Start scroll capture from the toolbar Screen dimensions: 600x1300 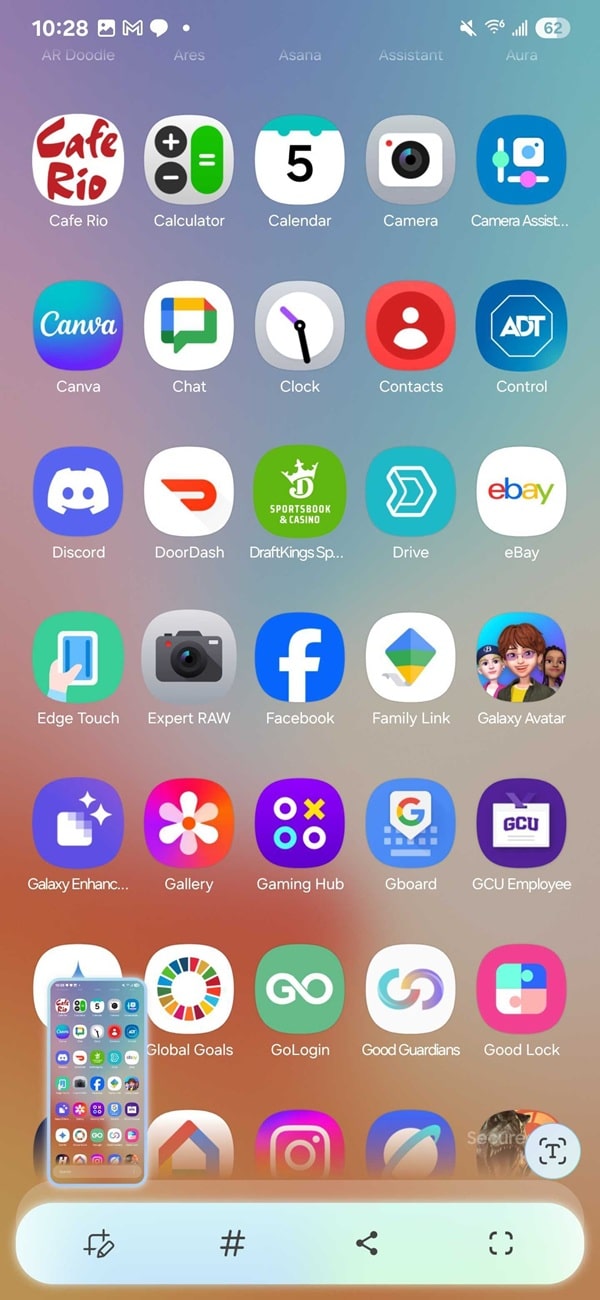click(500, 1243)
